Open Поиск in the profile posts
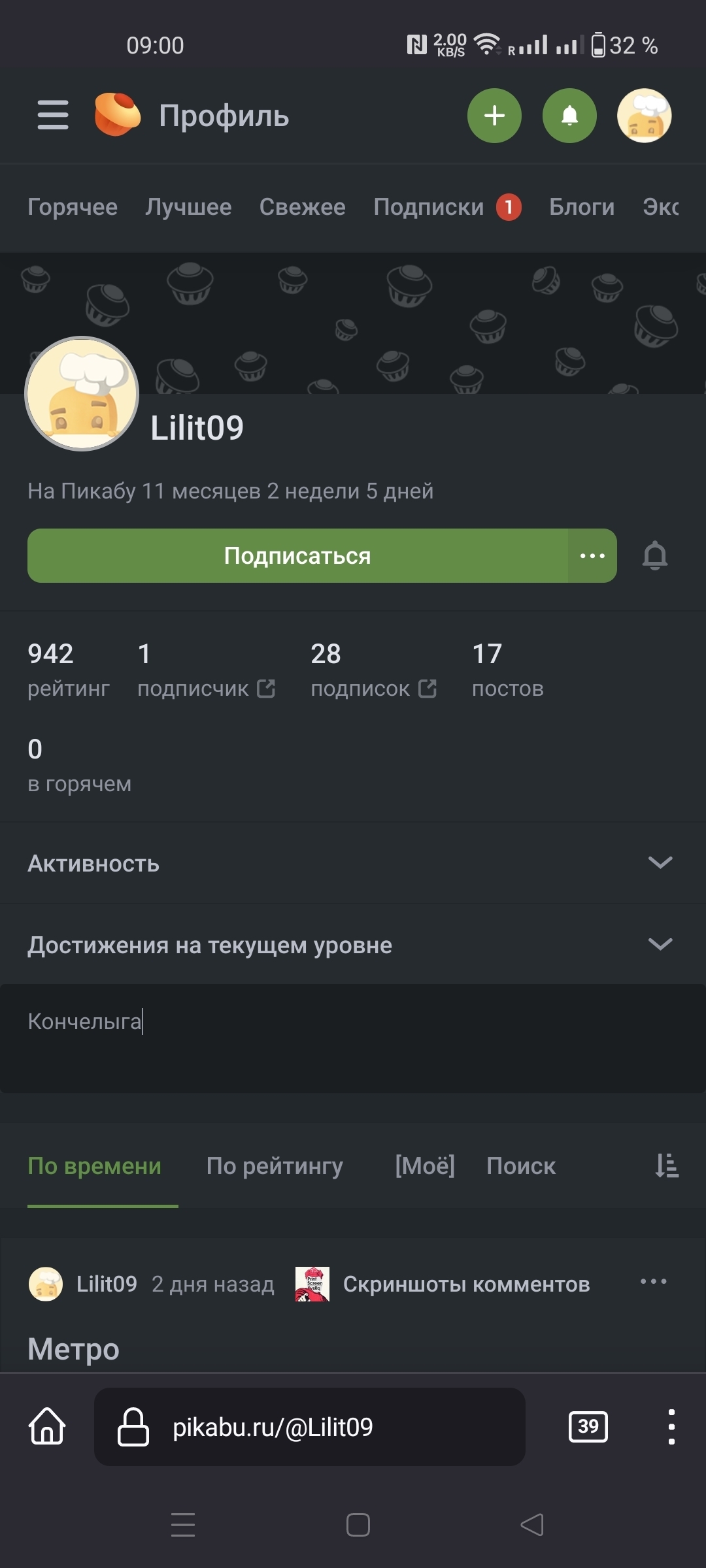The width and height of the screenshot is (706, 1568). coord(521,1166)
